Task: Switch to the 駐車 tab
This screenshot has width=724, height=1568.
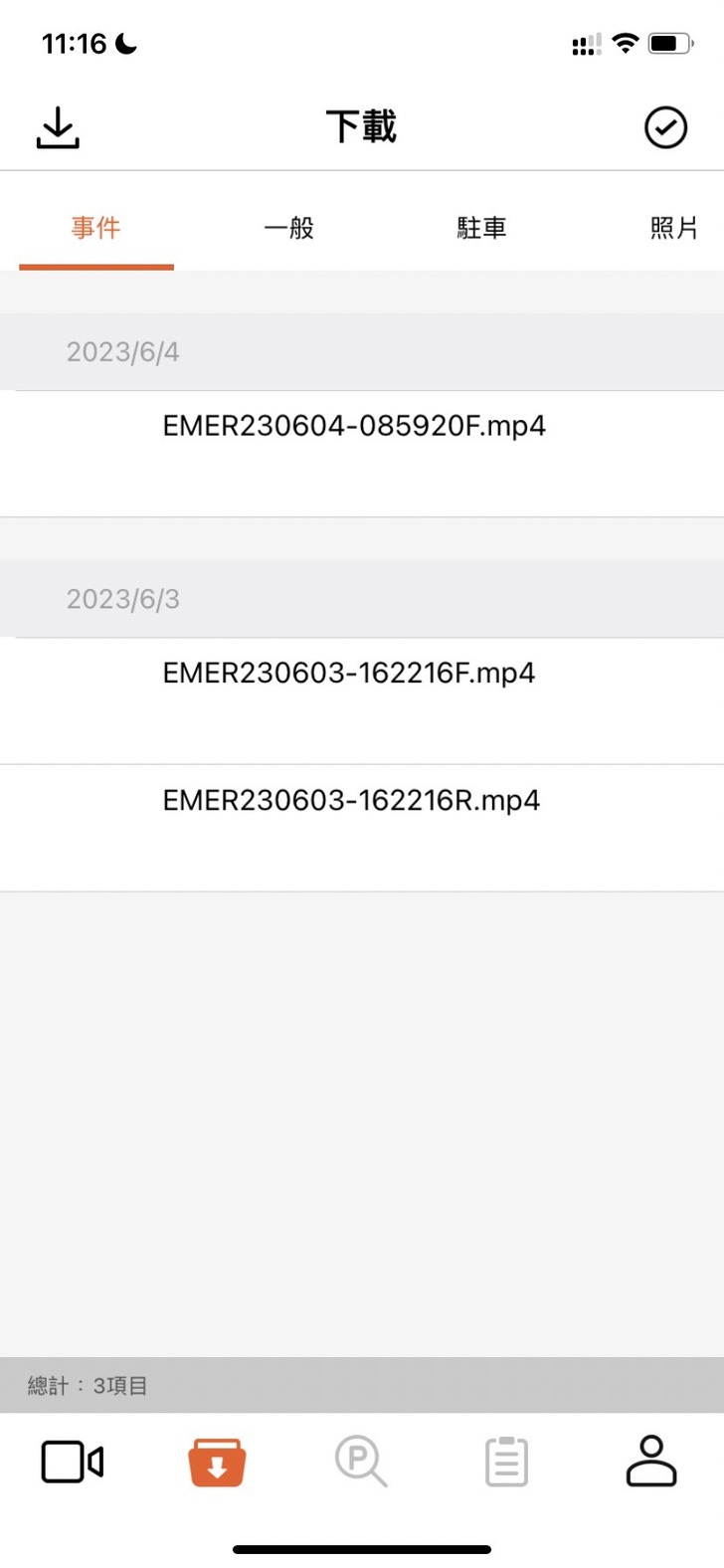Action: tap(481, 228)
